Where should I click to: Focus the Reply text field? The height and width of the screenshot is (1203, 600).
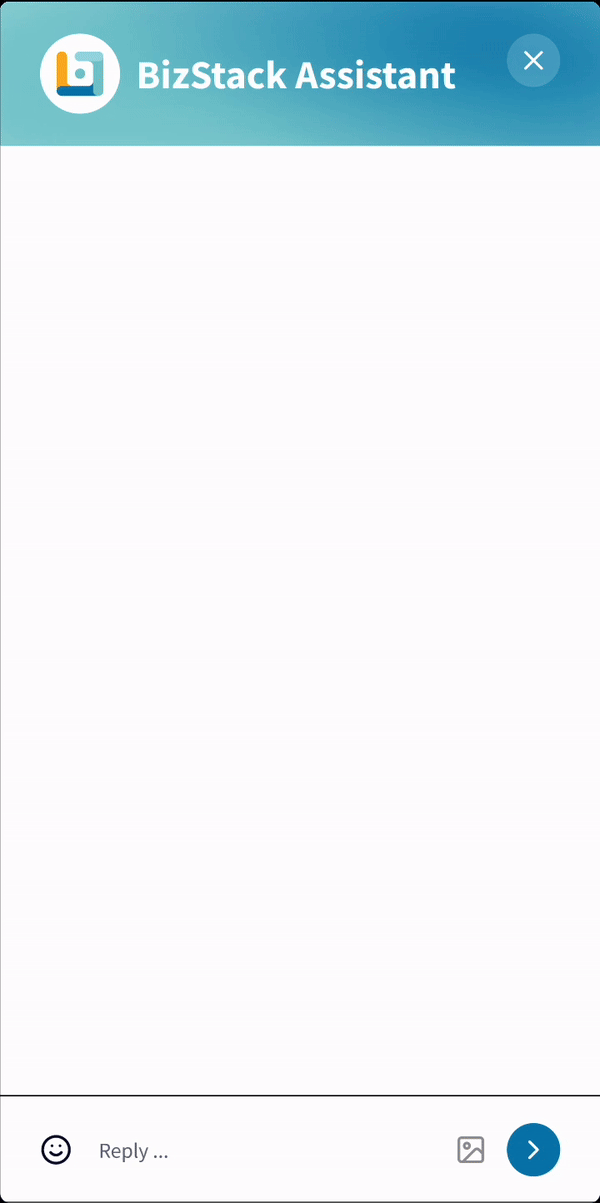pos(260,1150)
